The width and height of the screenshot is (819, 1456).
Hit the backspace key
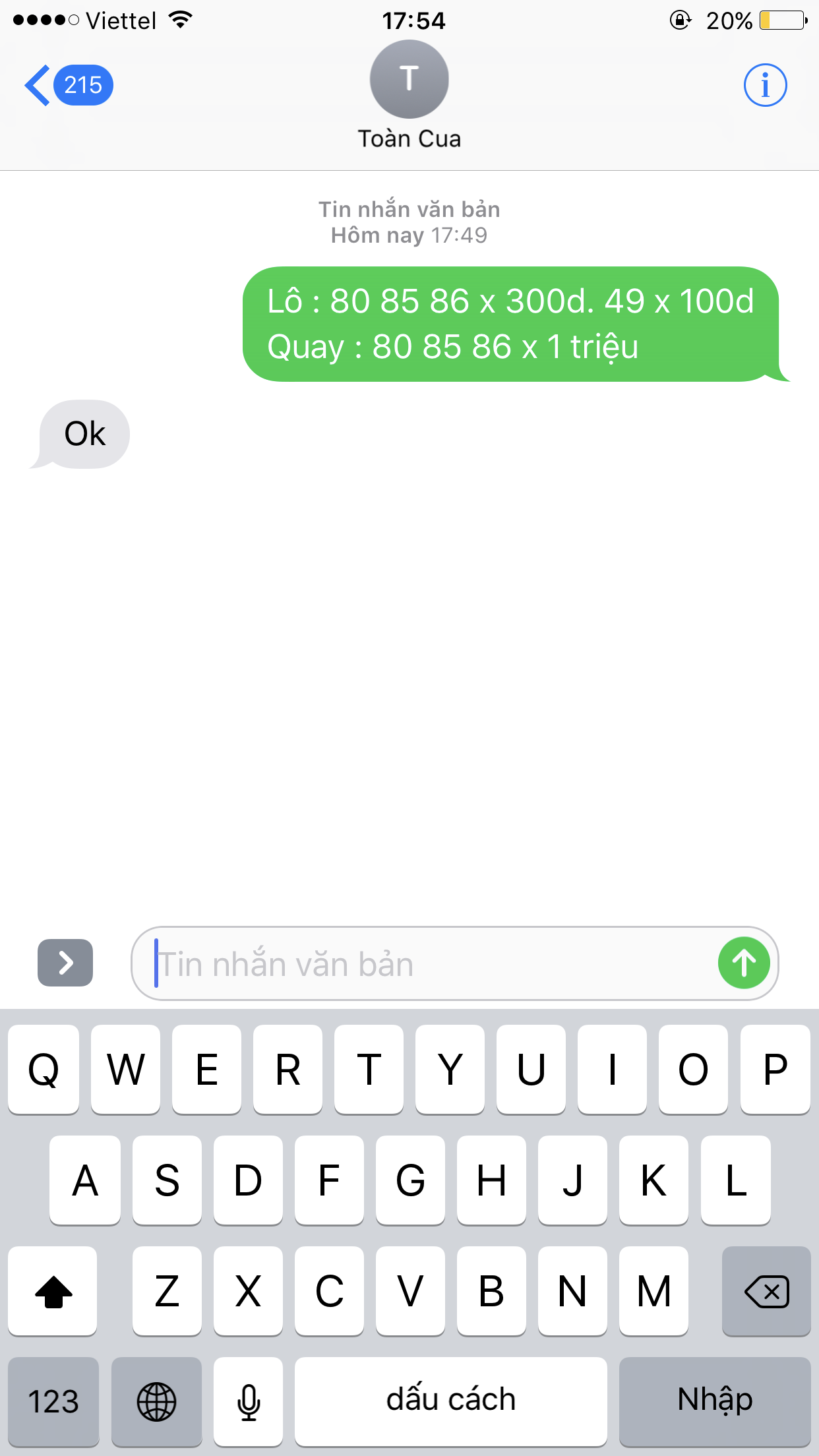pos(766,1291)
